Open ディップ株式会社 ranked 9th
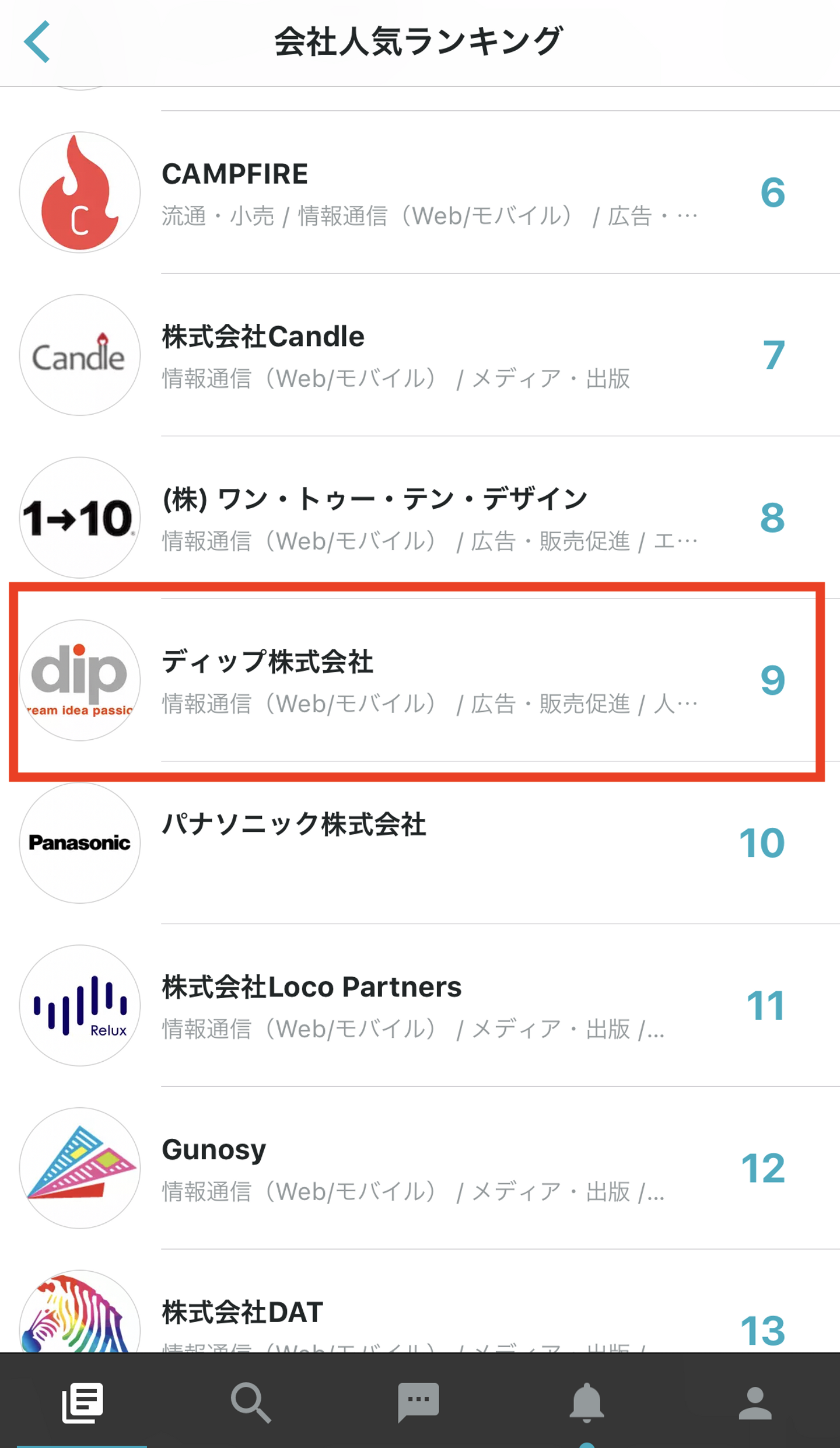This screenshot has height=1448, width=840. click(420, 681)
